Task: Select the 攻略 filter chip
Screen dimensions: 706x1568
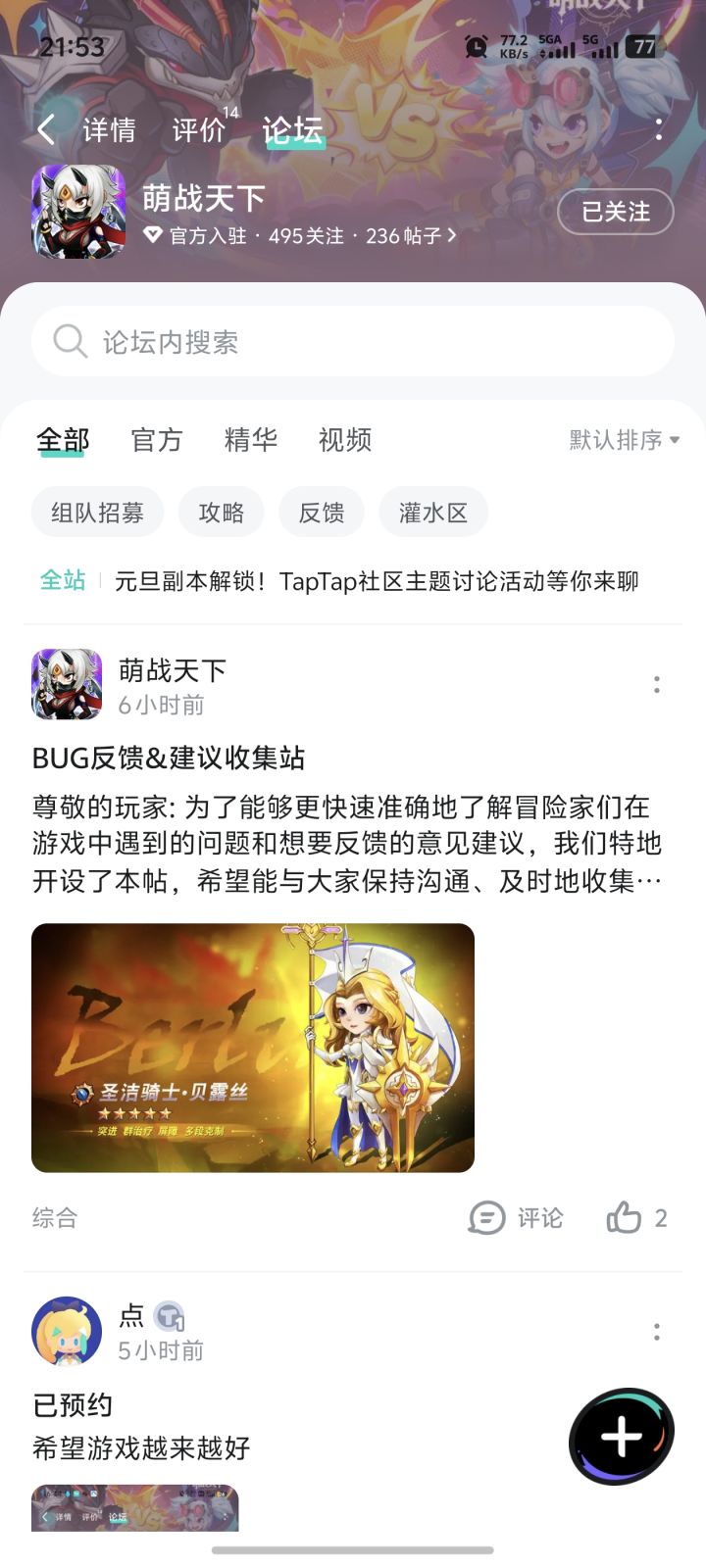Action: (x=221, y=512)
